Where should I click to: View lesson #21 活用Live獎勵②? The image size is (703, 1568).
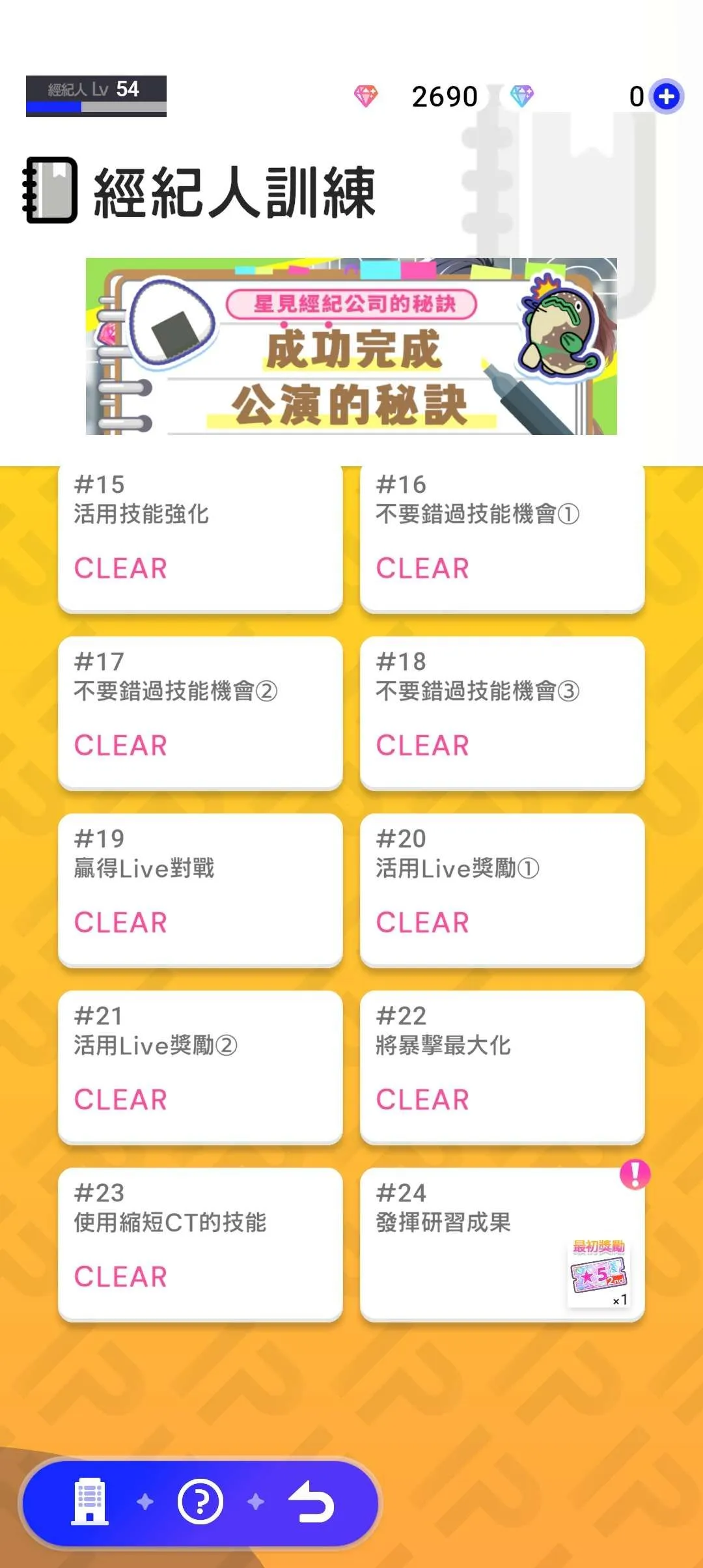[200, 1067]
